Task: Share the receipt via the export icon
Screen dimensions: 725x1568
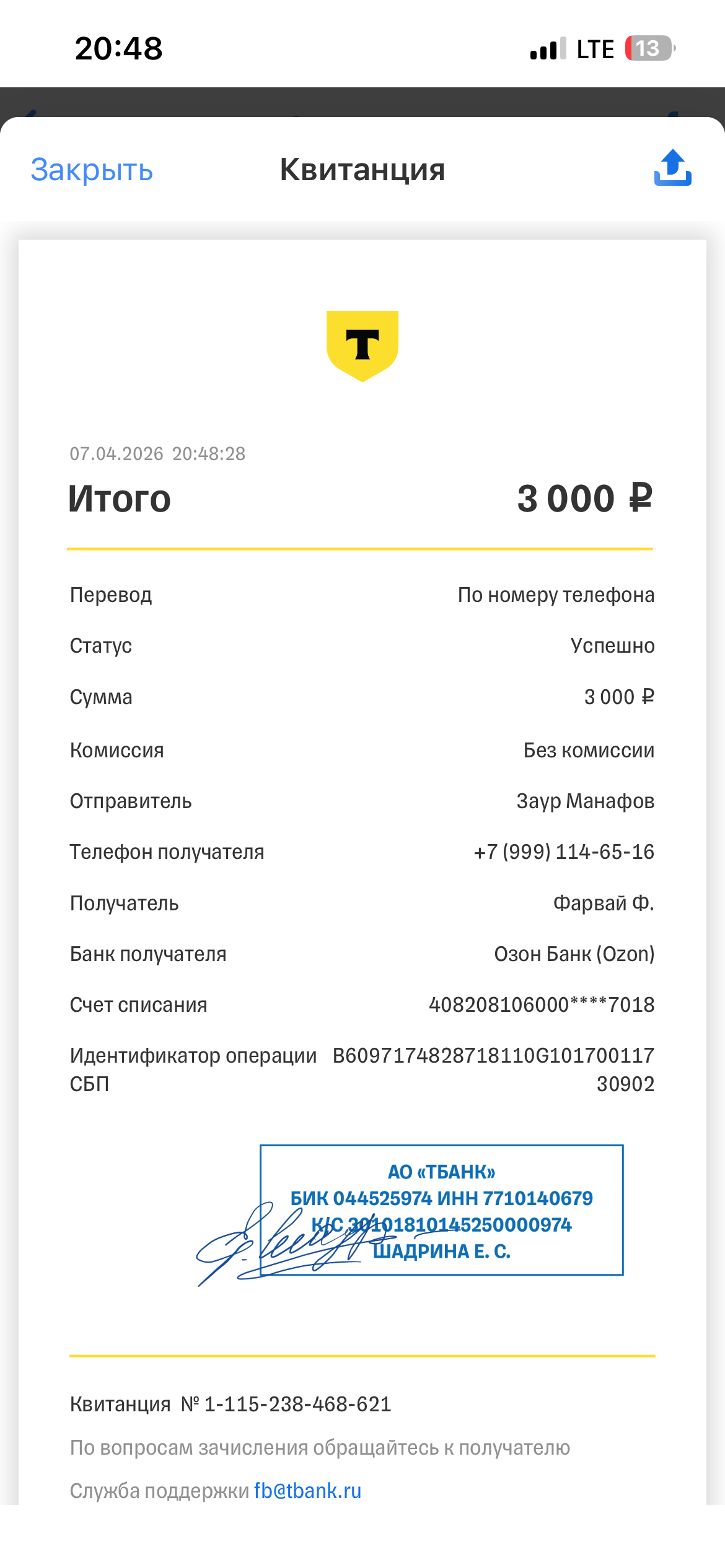Action: (x=672, y=168)
